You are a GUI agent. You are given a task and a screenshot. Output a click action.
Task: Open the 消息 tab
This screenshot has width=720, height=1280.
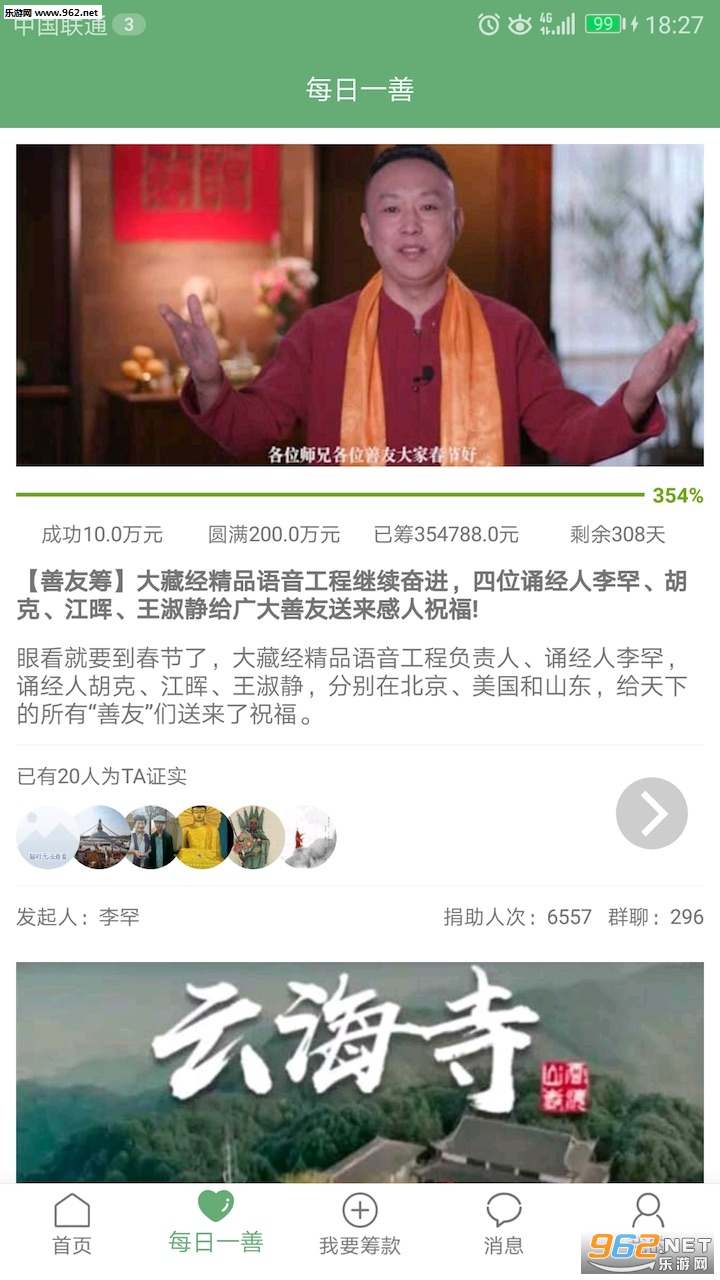(x=503, y=1224)
